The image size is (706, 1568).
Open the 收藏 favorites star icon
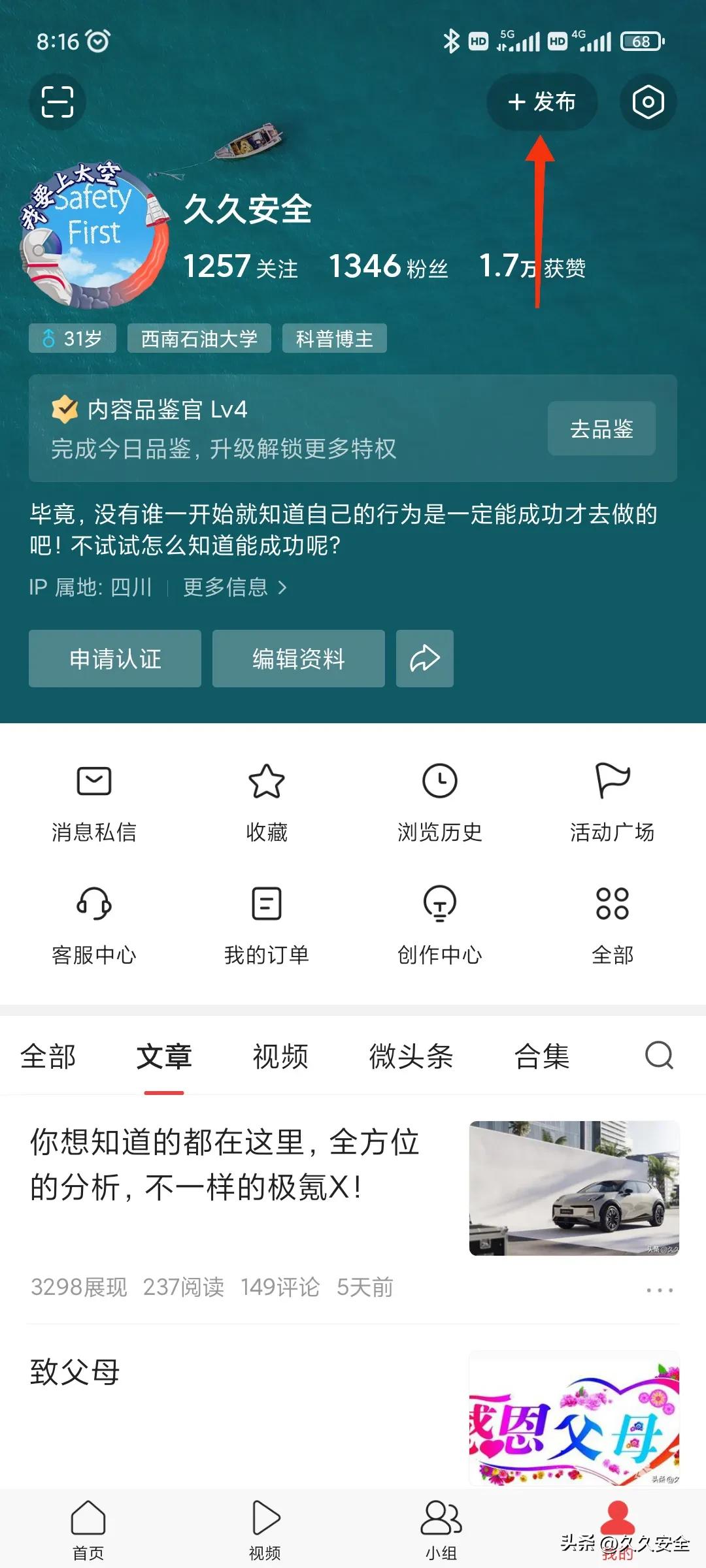tap(266, 780)
